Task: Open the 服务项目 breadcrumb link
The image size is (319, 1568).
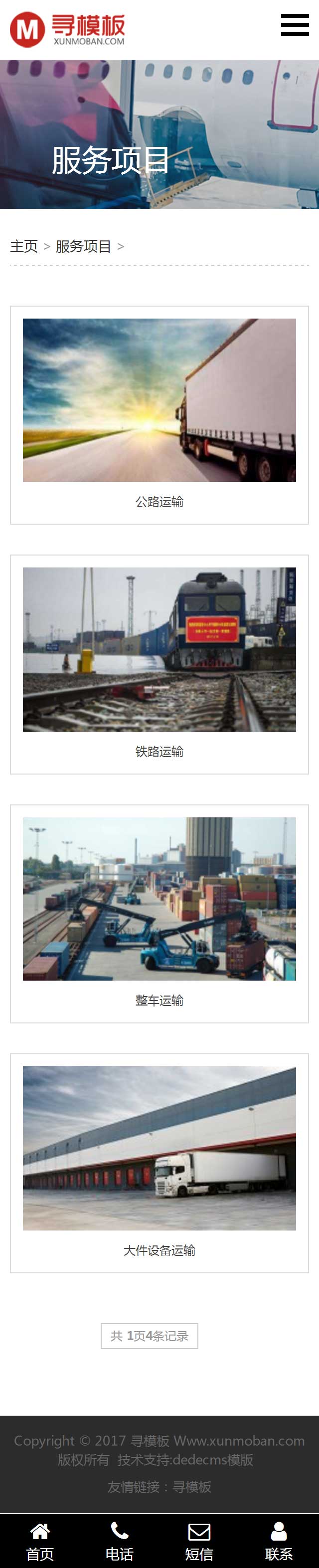Action: (83, 246)
